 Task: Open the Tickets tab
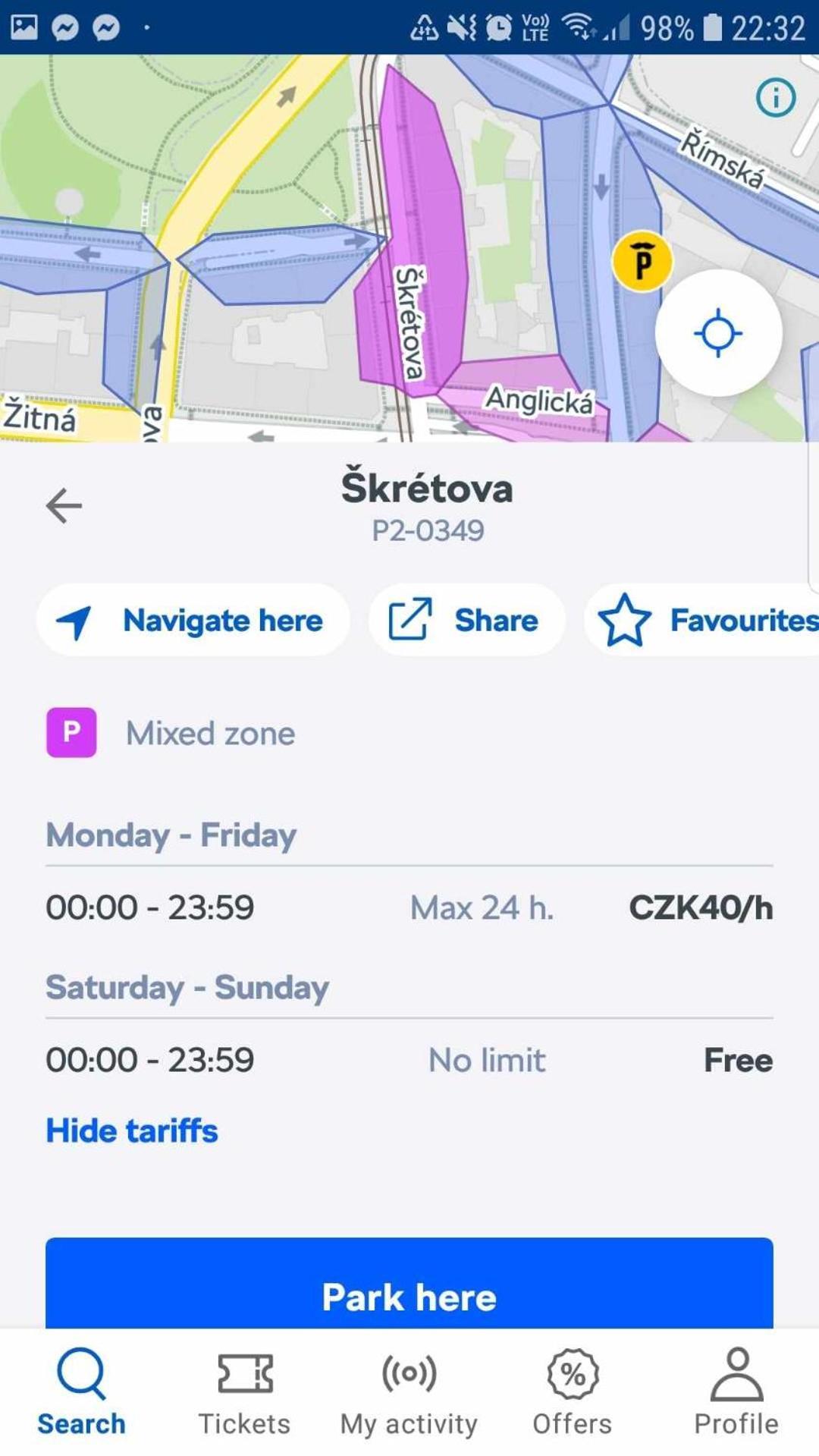coord(244,1392)
